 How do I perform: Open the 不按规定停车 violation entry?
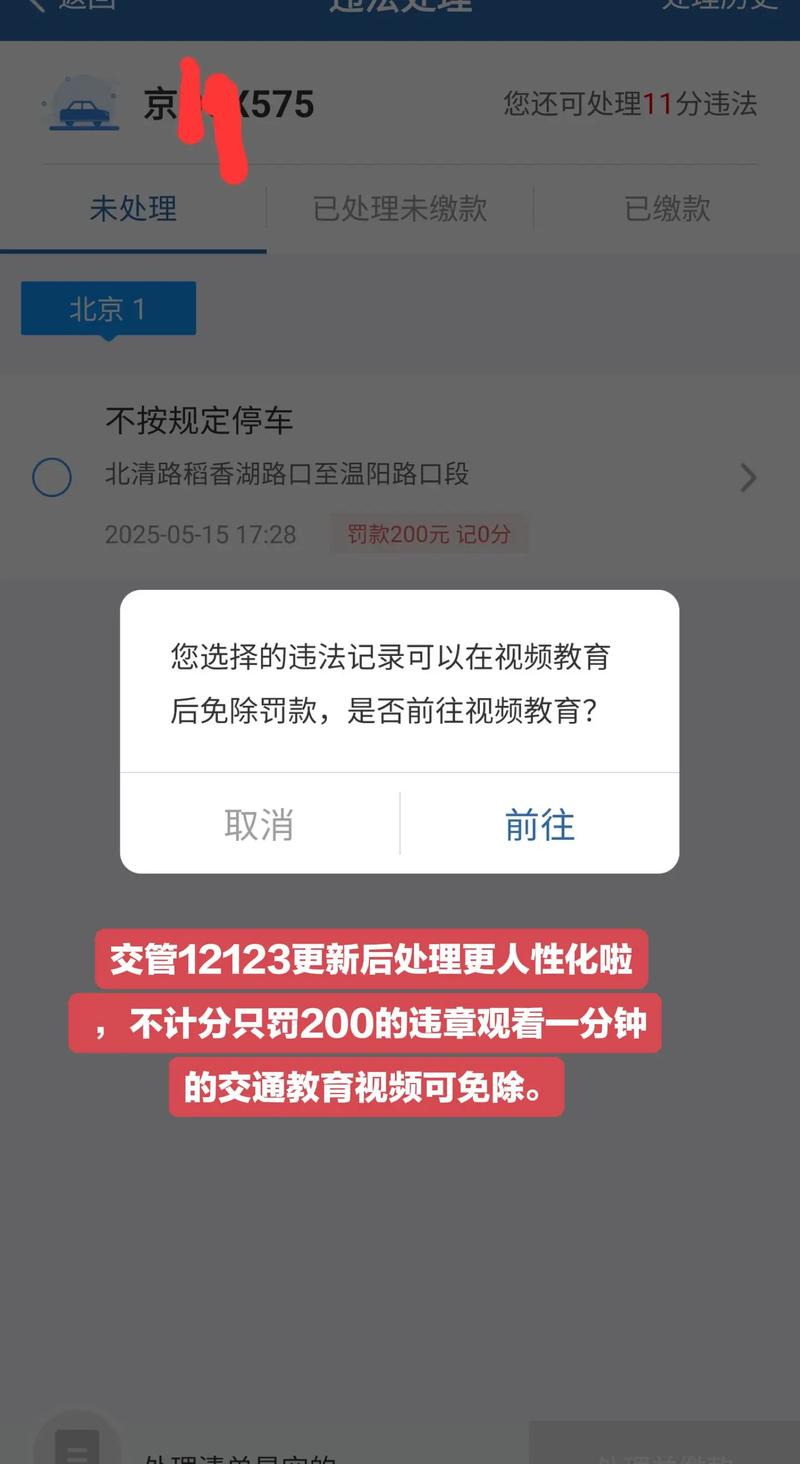[199, 422]
